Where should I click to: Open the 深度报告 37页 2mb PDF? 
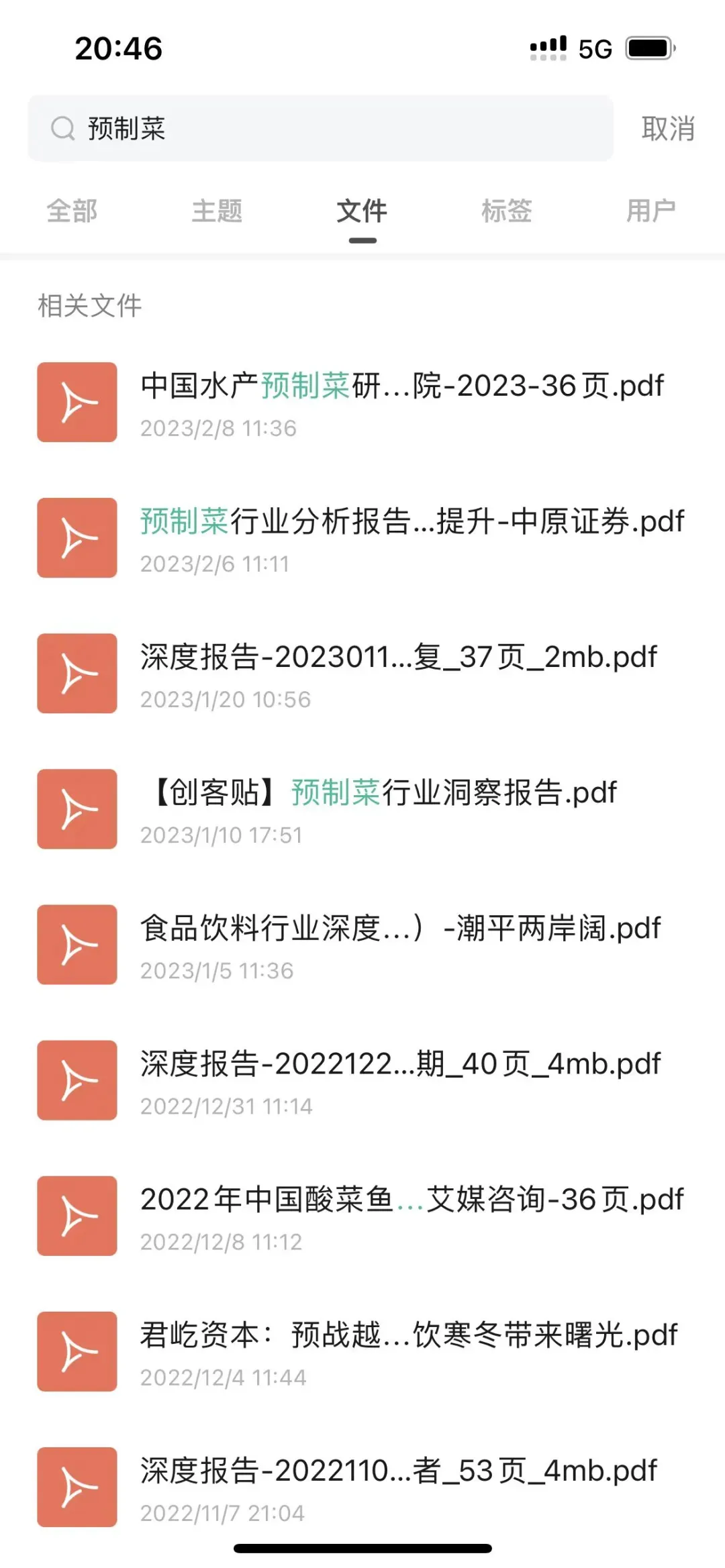[x=398, y=658]
